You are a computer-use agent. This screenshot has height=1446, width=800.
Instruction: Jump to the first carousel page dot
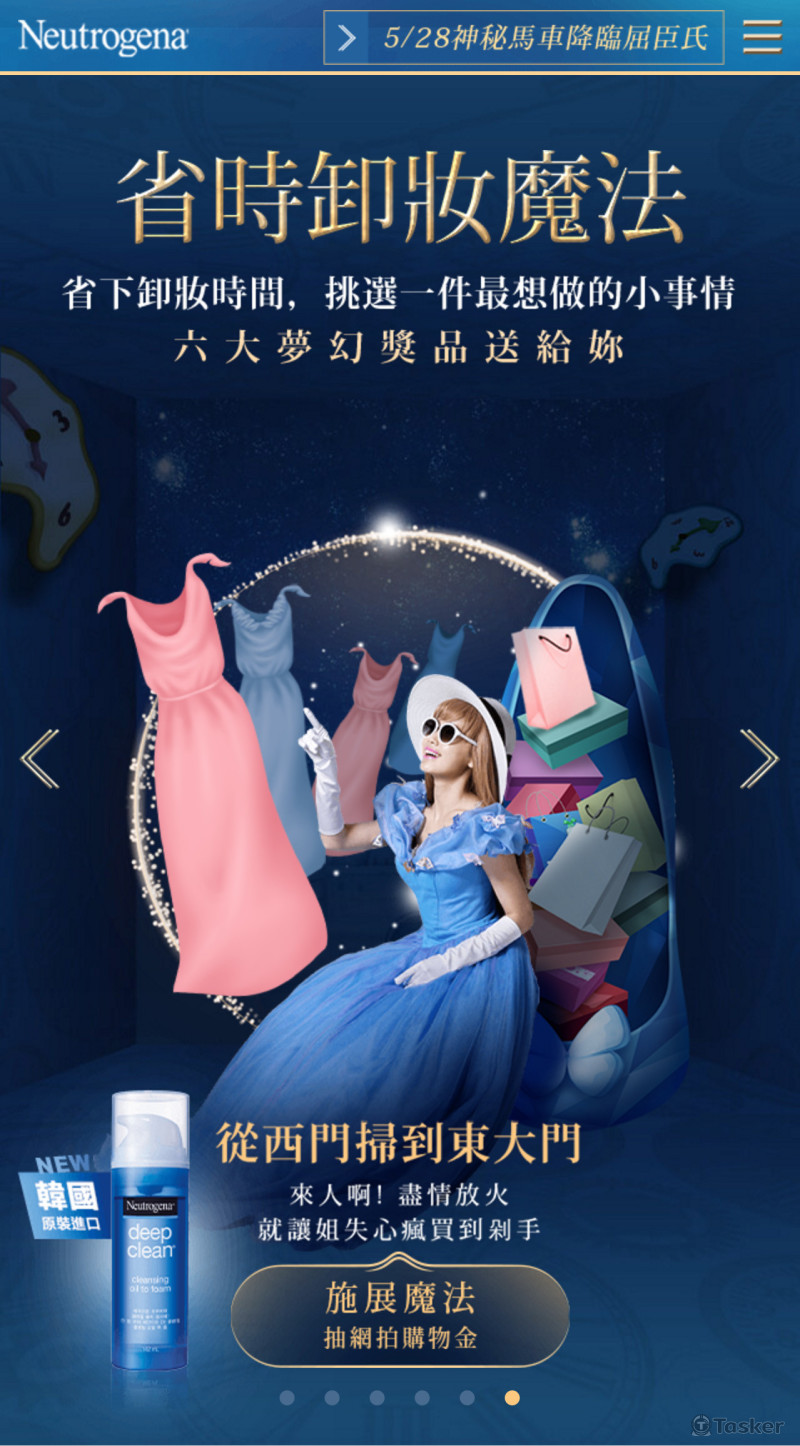(287, 1398)
